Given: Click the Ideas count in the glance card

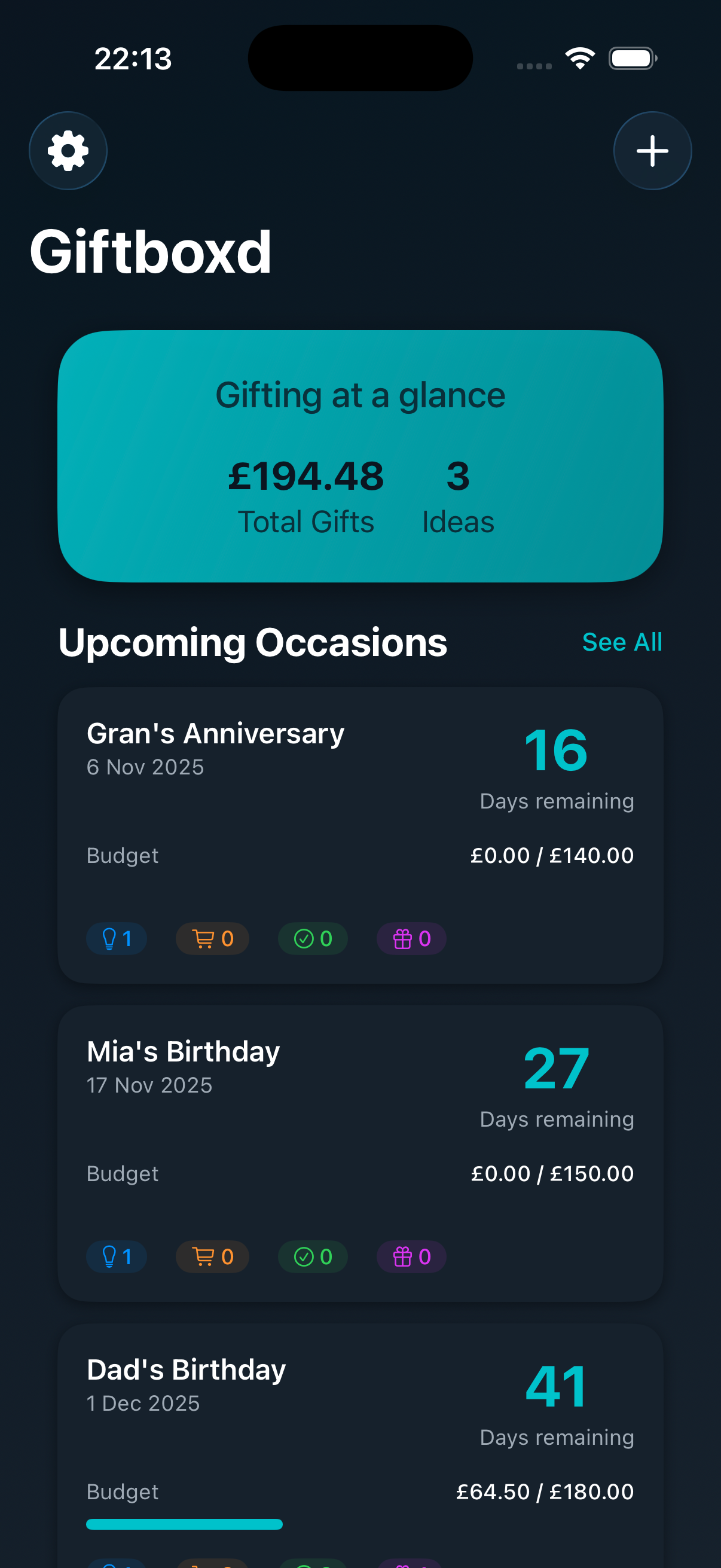Looking at the screenshot, I should [457, 477].
